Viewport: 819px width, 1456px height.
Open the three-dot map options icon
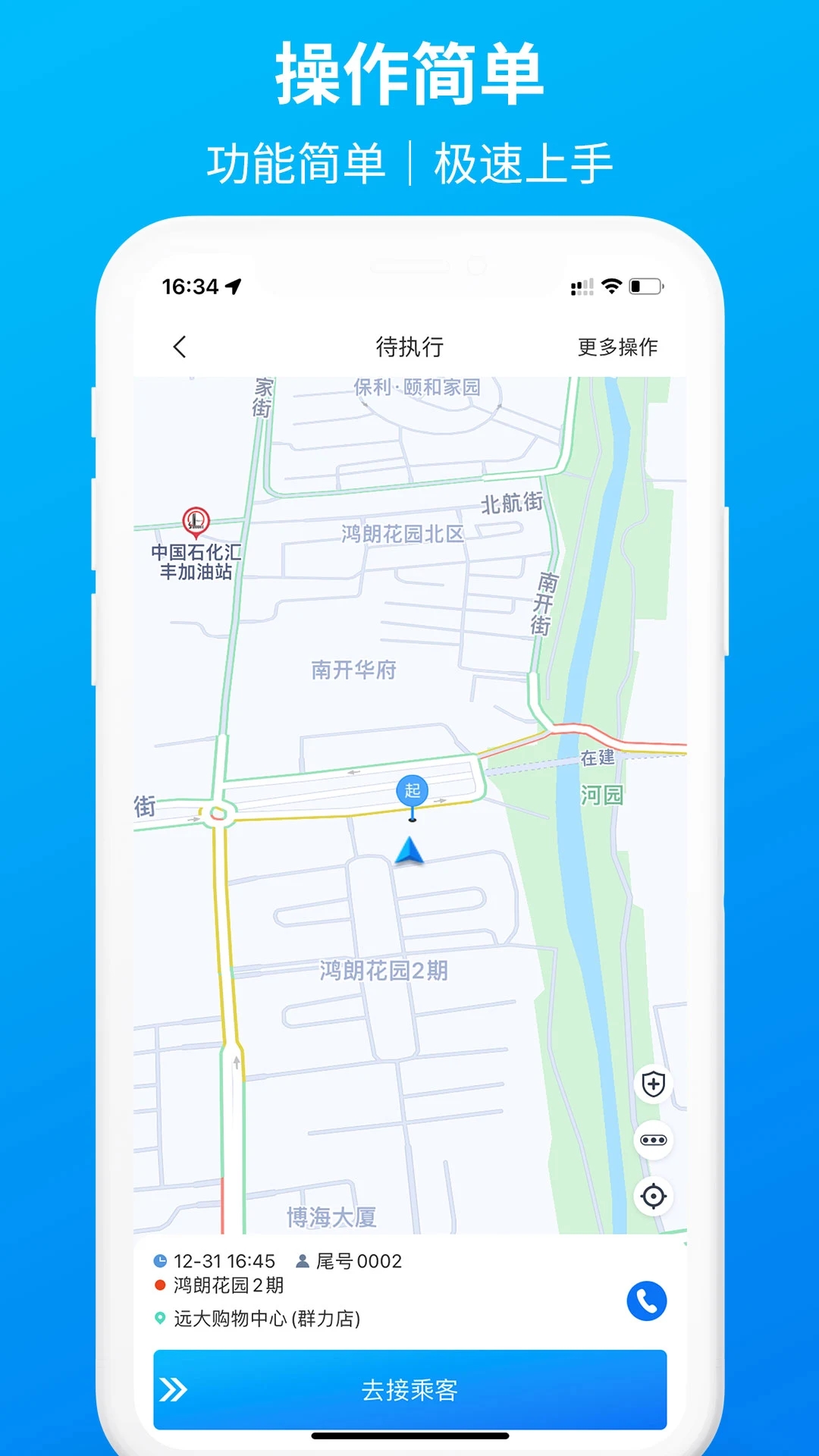[x=652, y=1139]
